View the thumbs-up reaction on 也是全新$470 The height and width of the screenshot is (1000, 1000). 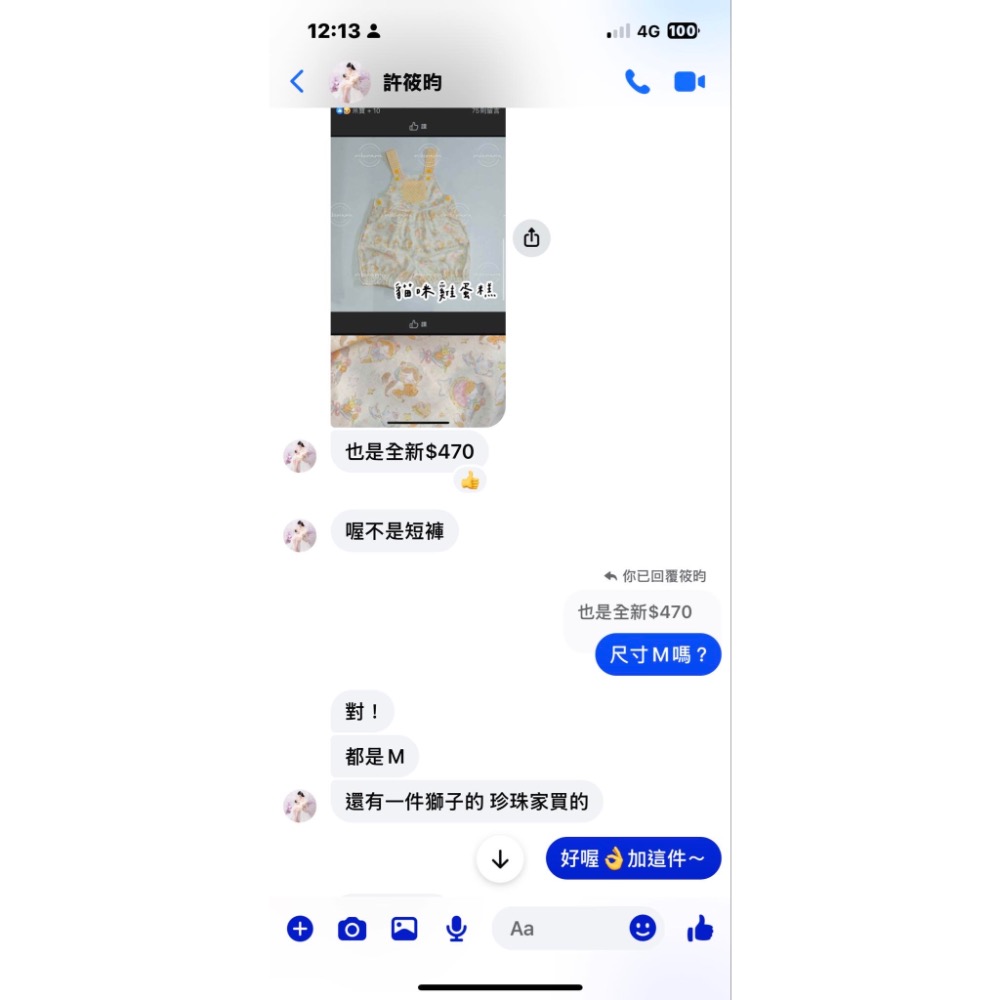point(470,481)
